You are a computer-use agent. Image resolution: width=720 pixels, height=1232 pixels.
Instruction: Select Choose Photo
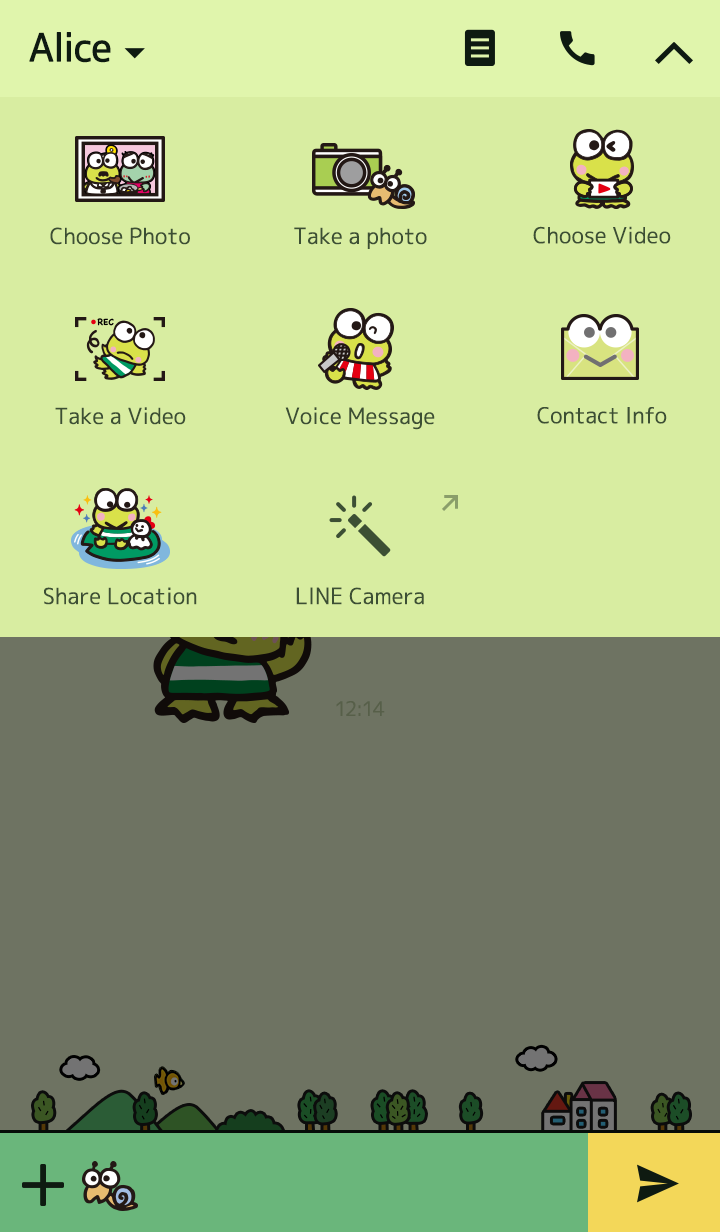[120, 190]
